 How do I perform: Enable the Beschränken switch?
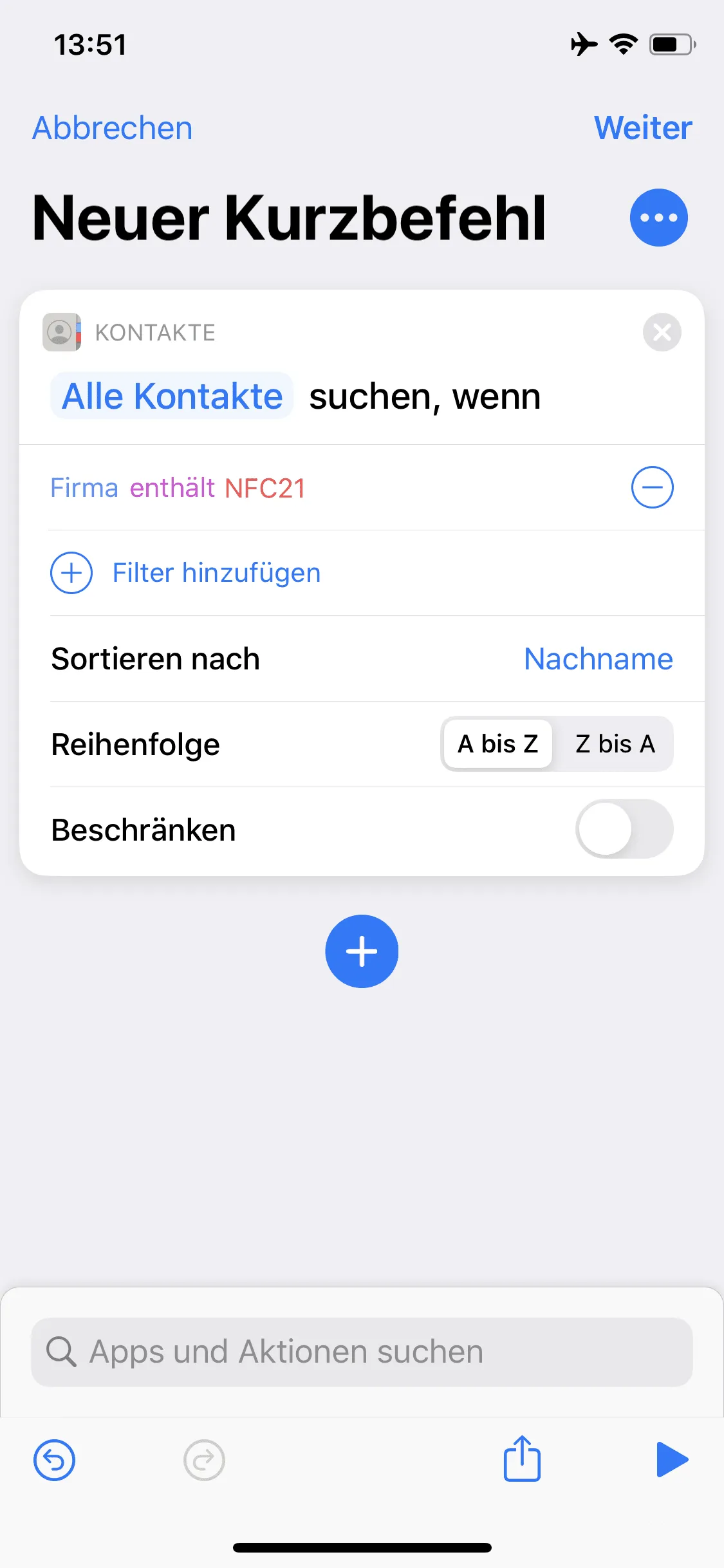(x=624, y=829)
